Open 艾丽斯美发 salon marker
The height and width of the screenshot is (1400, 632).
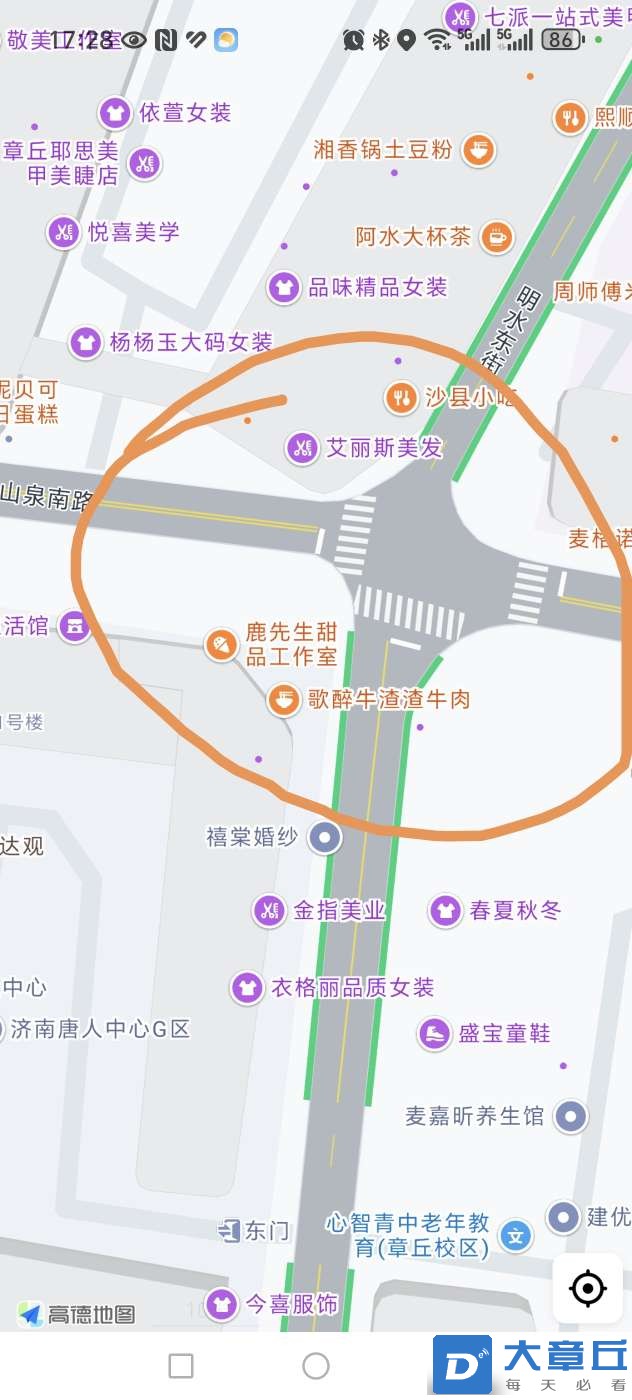[301, 448]
